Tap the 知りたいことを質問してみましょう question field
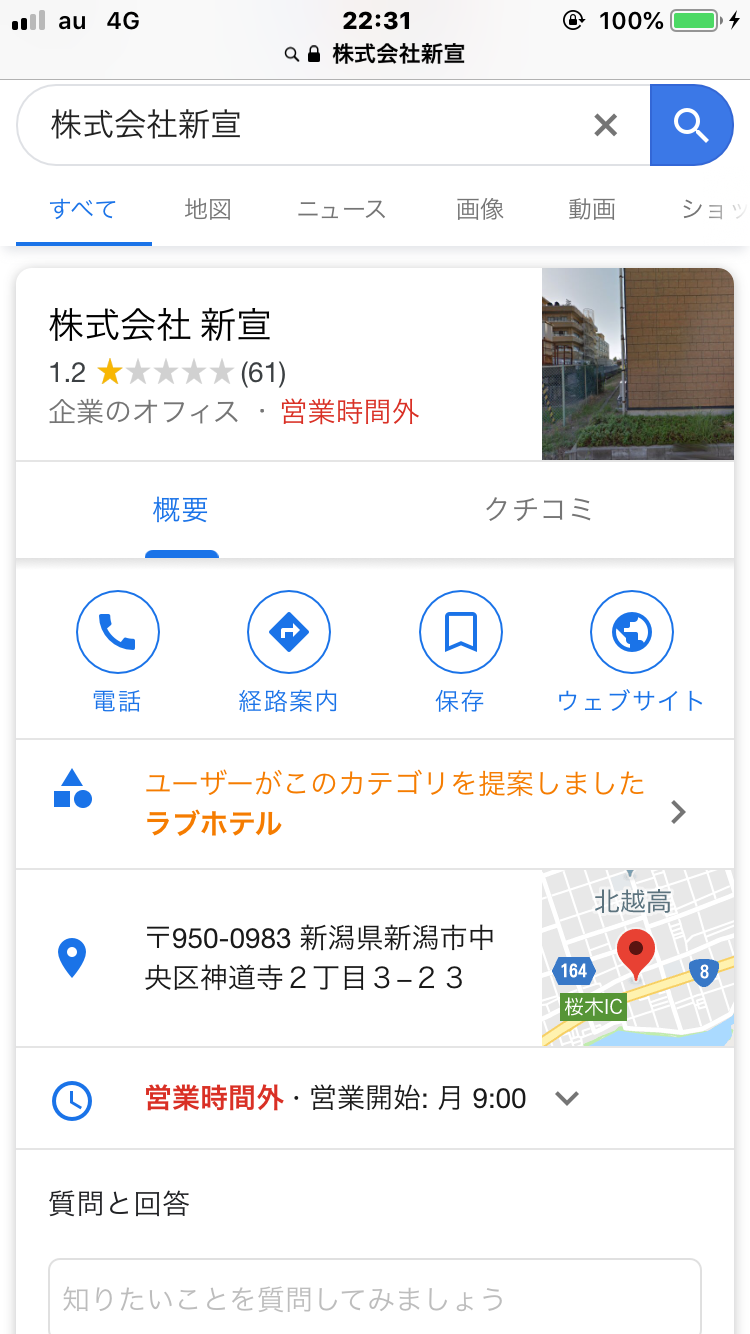The width and height of the screenshot is (750, 1334). (375, 1298)
